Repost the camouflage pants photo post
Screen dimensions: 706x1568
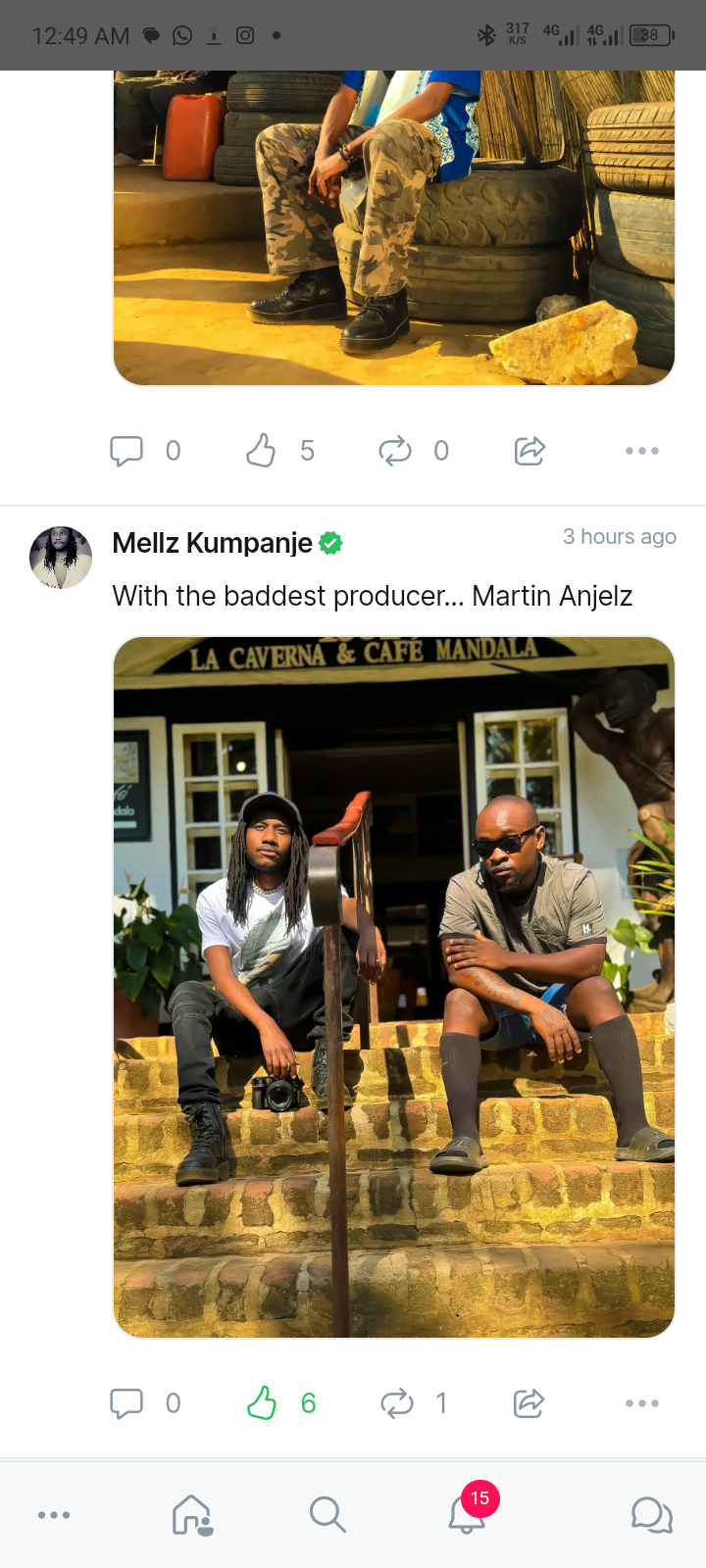395,451
